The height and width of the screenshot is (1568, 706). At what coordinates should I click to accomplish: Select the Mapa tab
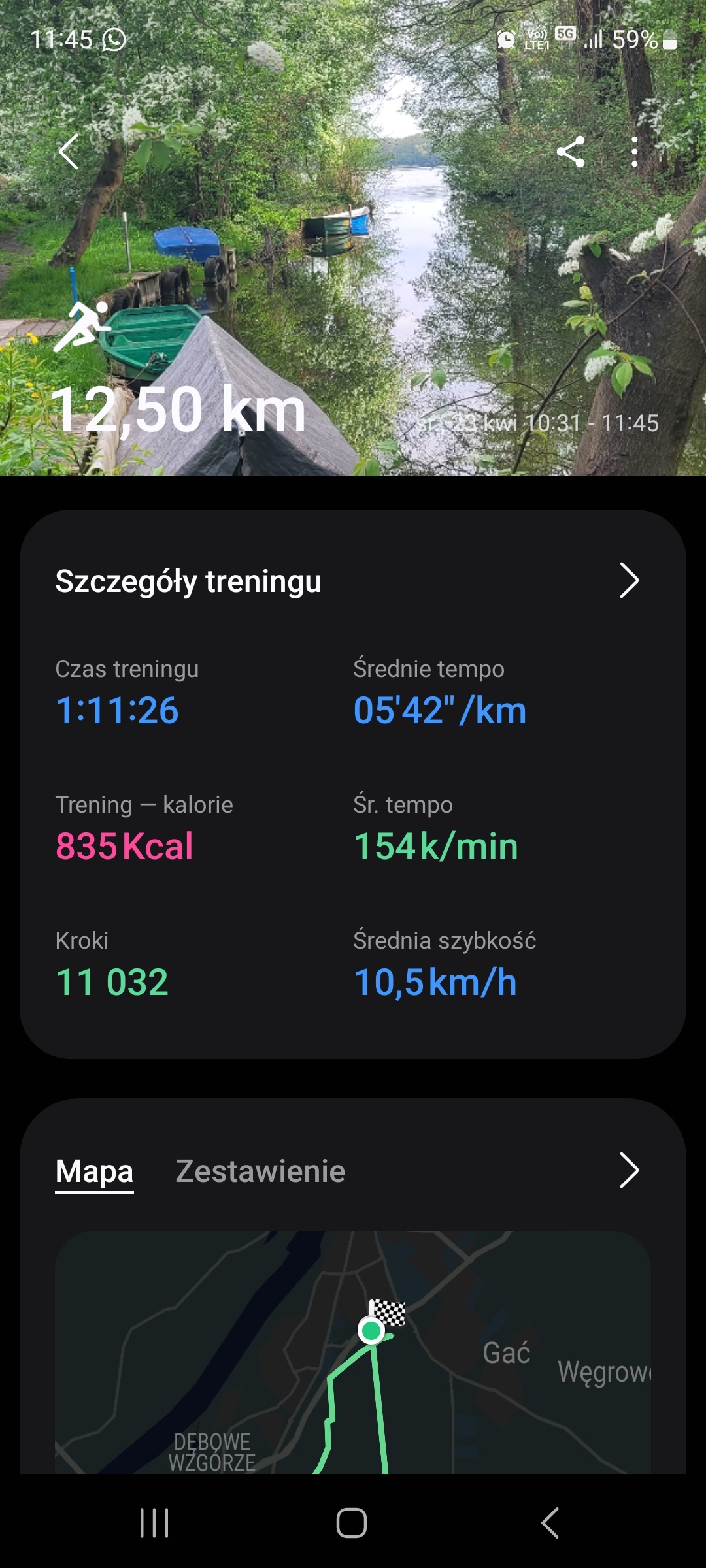[94, 1171]
